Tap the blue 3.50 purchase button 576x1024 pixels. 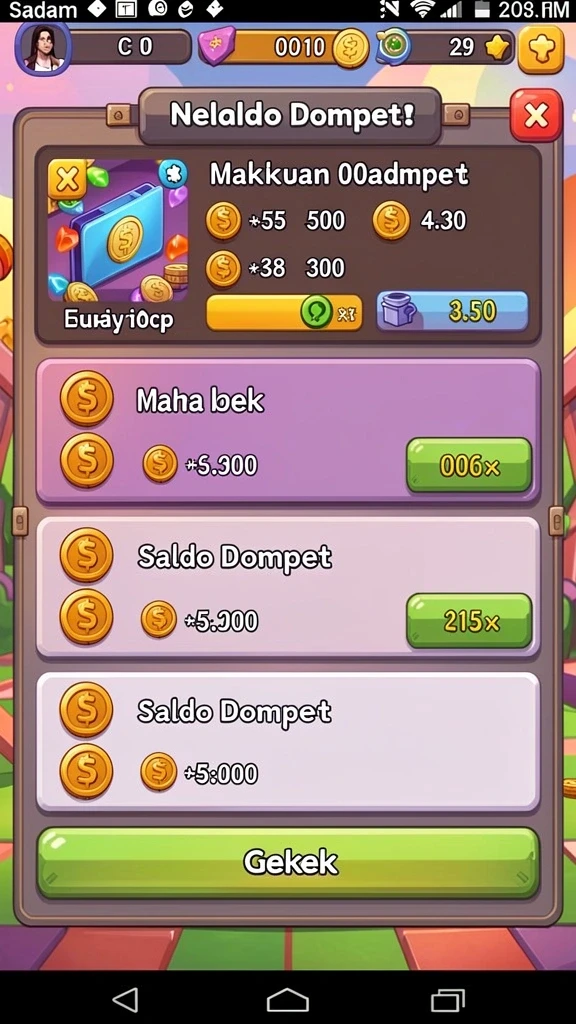tap(452, 311)
